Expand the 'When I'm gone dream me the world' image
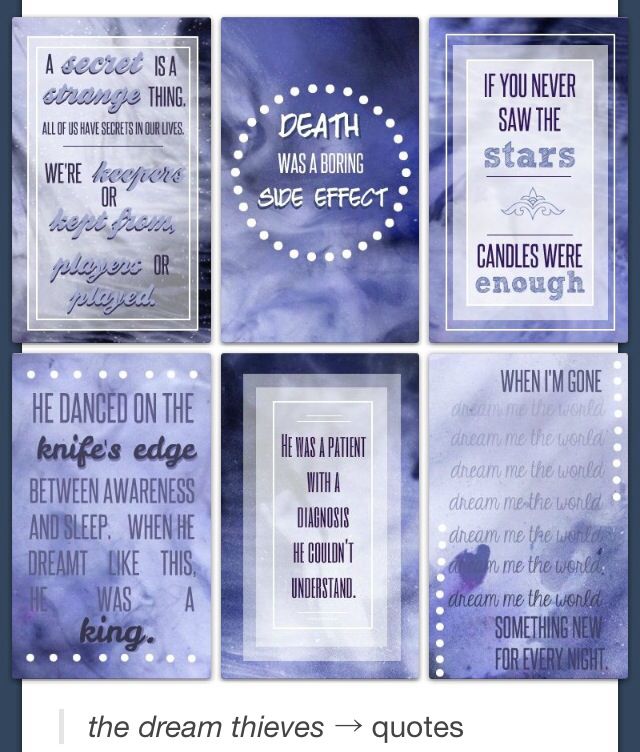 click(x=528, y=515)
